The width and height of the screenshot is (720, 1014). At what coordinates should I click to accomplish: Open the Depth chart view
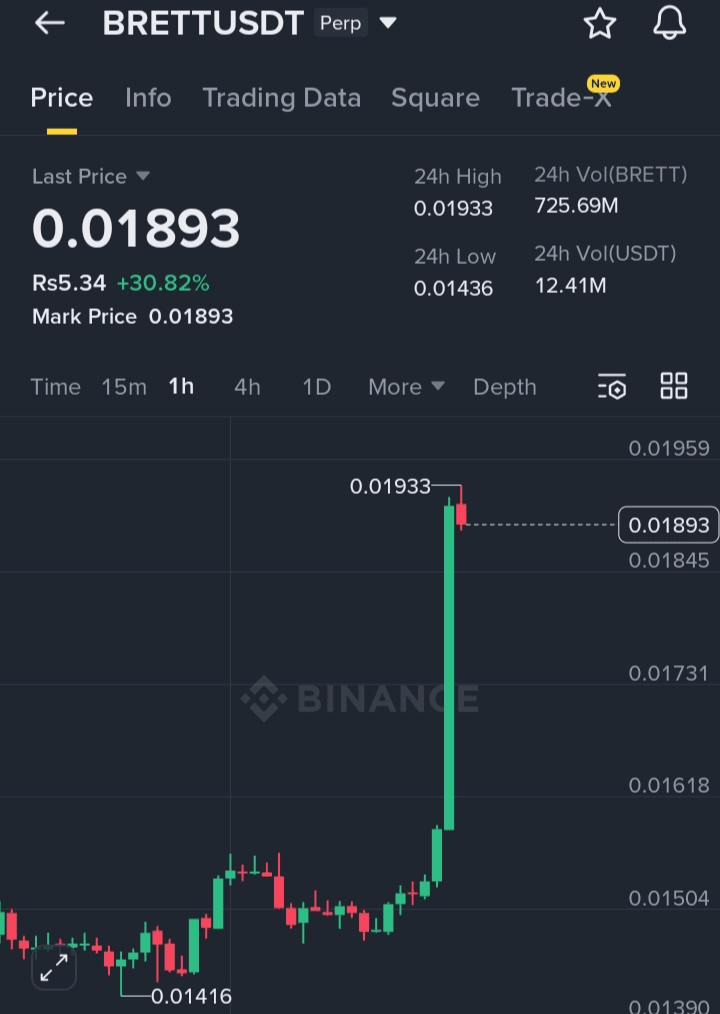point(504,387)
